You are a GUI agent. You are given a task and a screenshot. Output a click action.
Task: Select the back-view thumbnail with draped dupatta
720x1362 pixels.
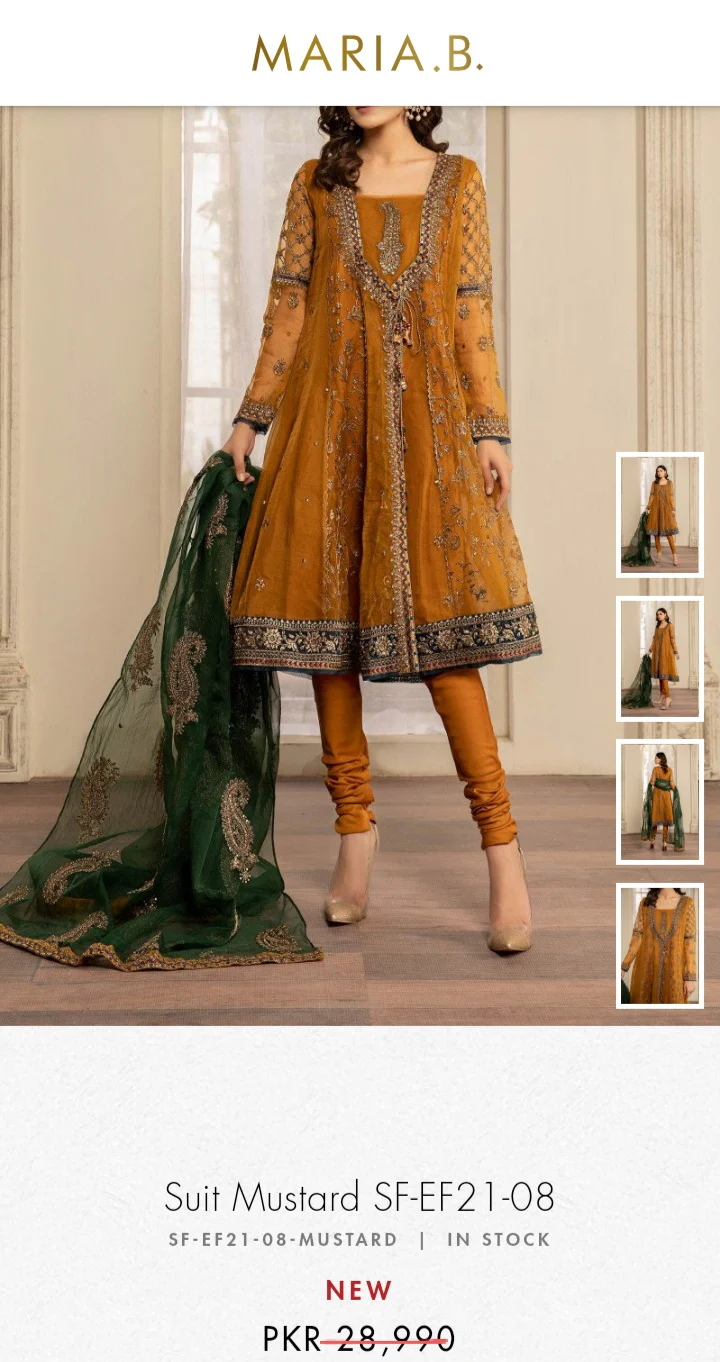click(660, 802)
